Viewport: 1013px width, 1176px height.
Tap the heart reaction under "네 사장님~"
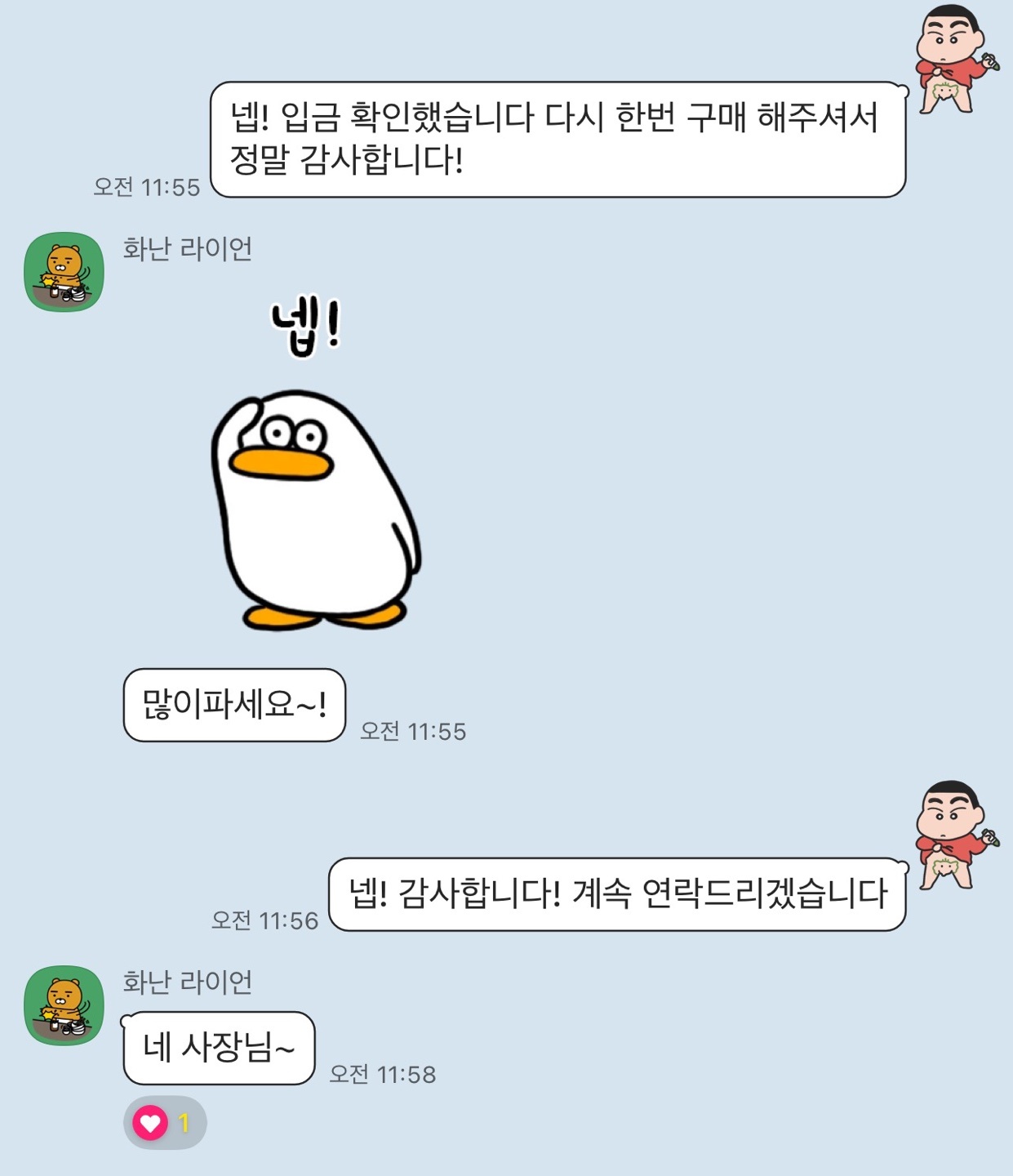[163, 1123]
